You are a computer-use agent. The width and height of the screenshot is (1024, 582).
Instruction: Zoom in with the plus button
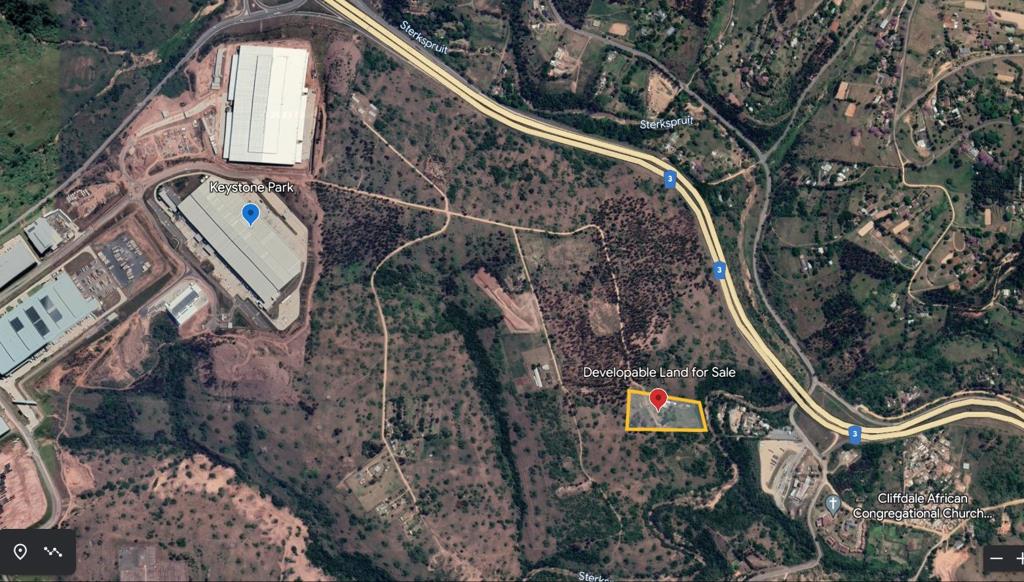pyautogui.click(x=1019, y=558)
